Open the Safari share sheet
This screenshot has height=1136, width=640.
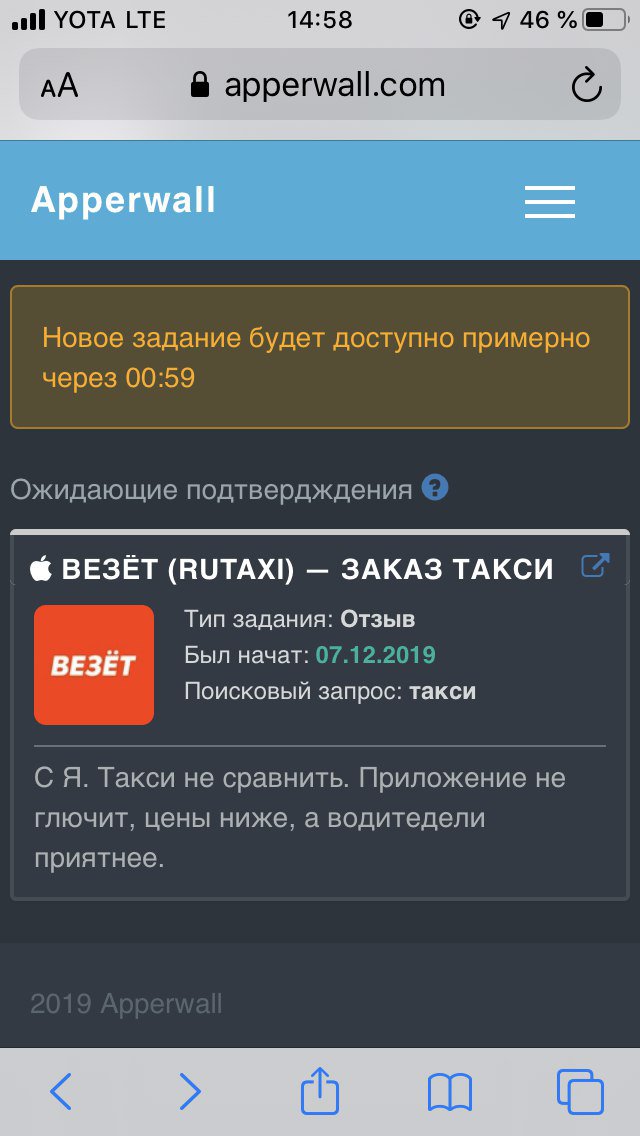[320, 1089]
